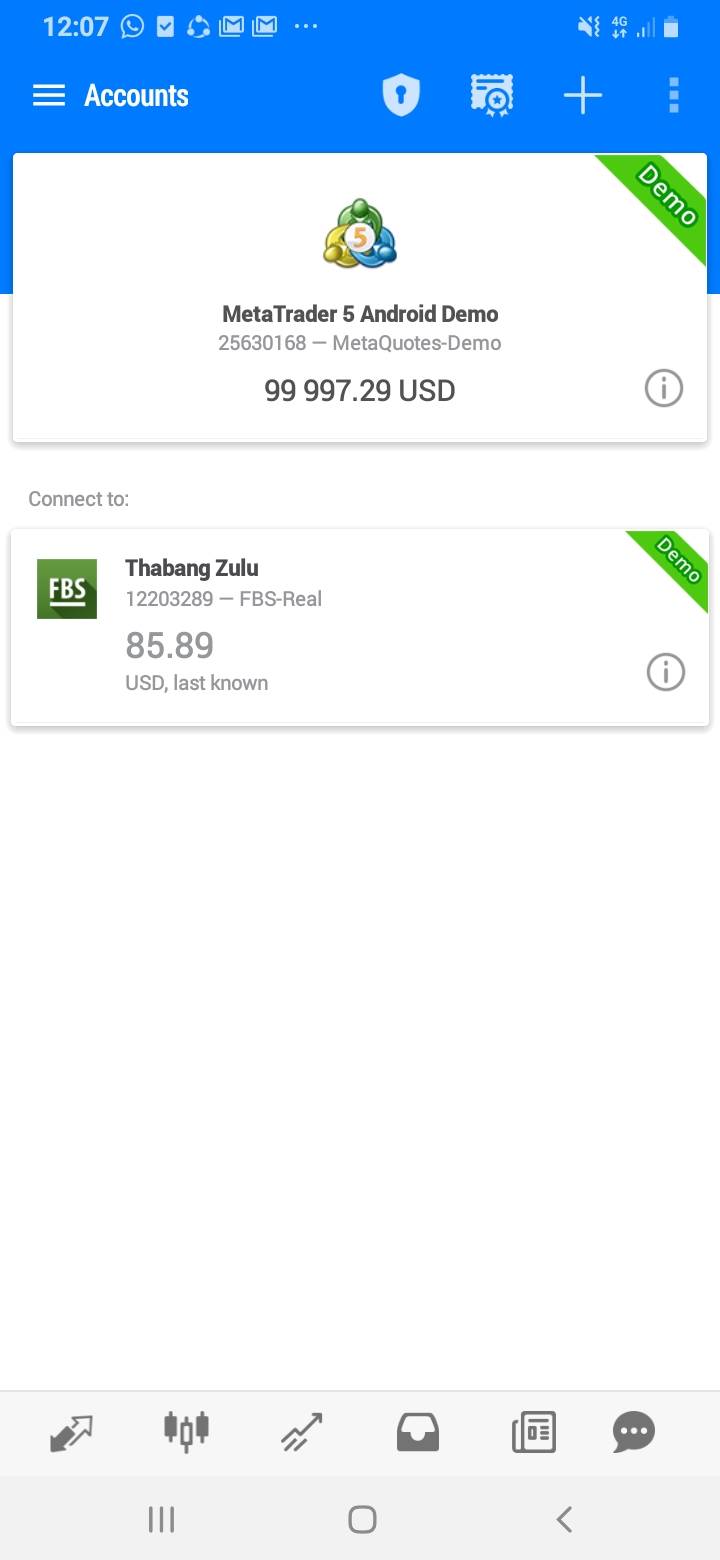Screen dimensions: 720x1560
Task: Switch to the Quotes arrows tab
Action: (71, 1433)
